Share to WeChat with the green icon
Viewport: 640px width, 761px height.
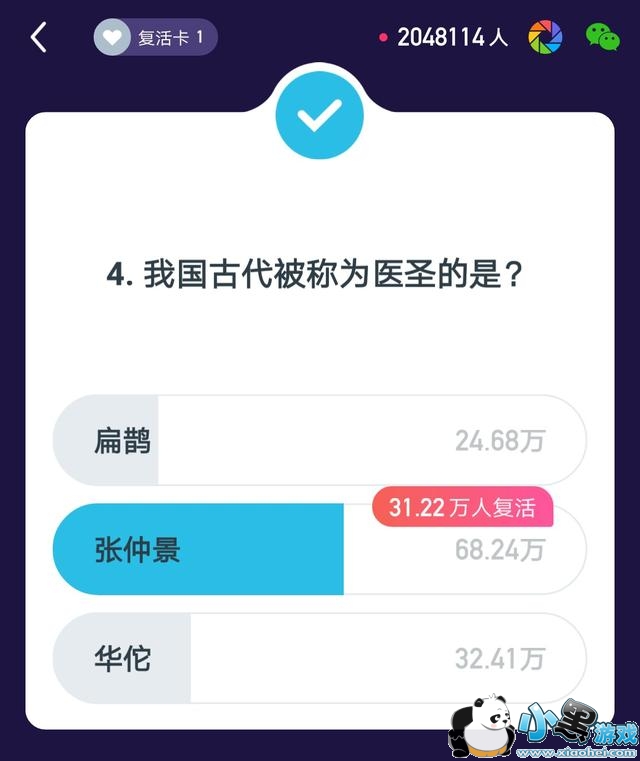(602, 38)
